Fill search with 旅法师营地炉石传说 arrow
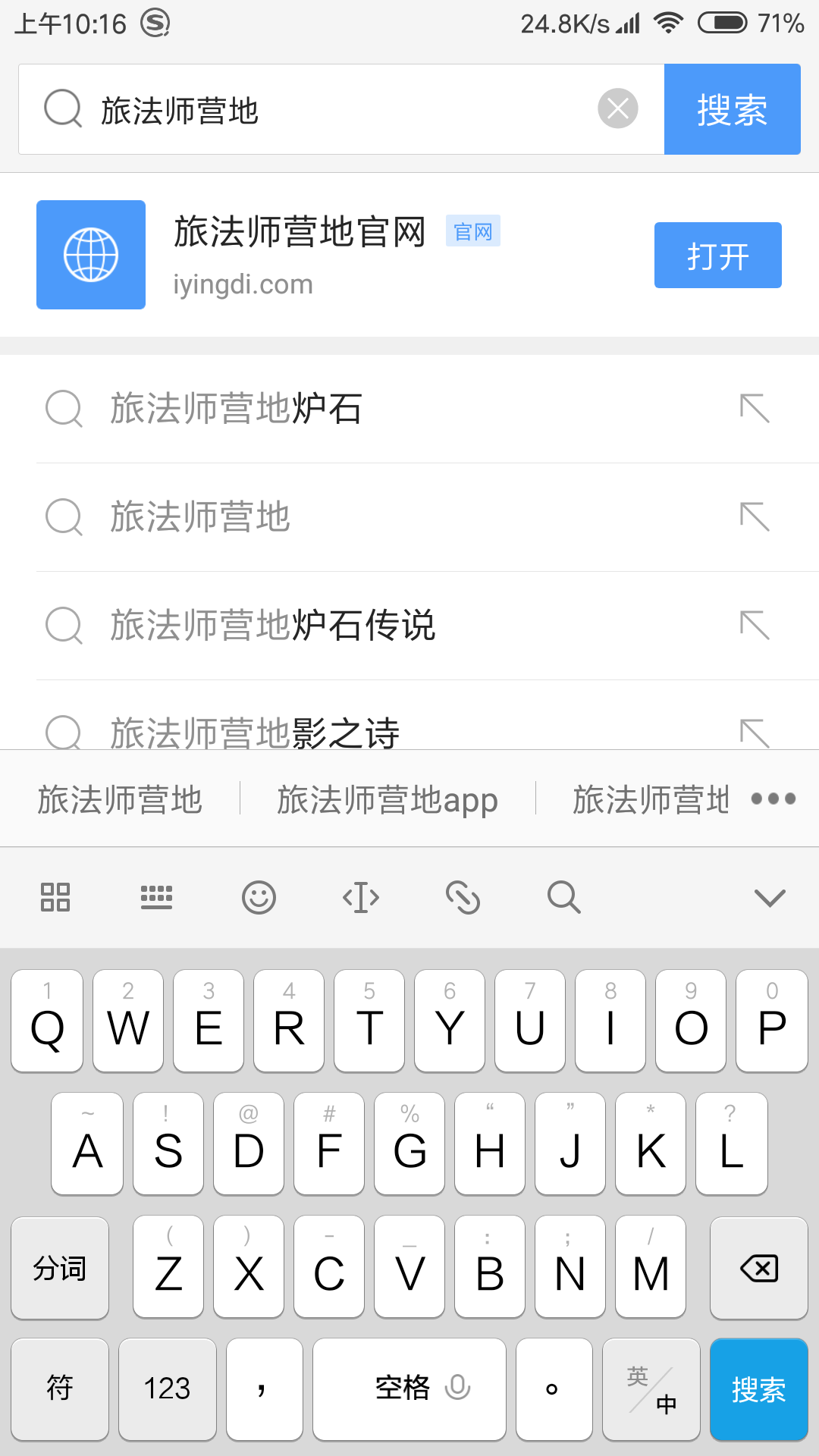This screenshot has height=1456, width=819. pyautogui.click(x=755, y=626)
